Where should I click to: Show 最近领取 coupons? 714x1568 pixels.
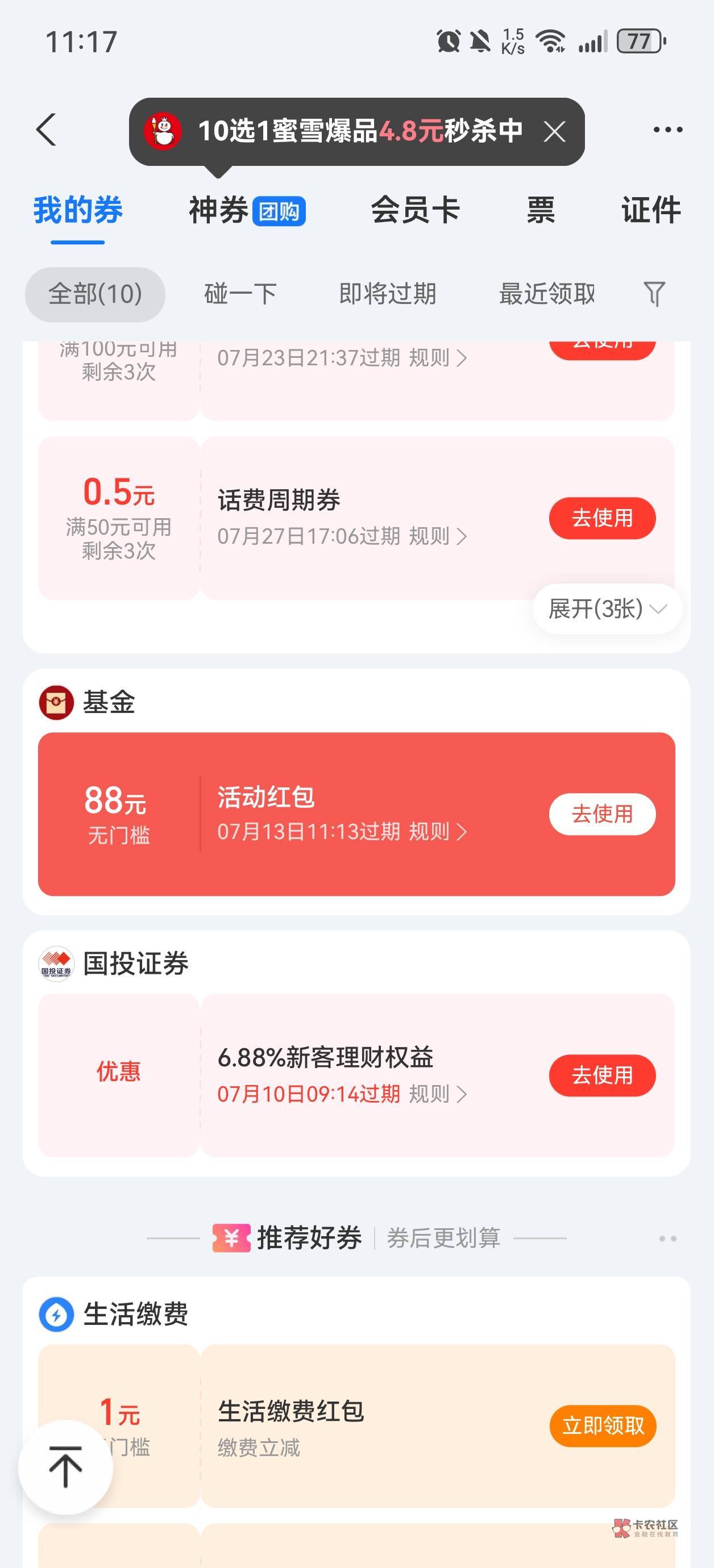547,294
